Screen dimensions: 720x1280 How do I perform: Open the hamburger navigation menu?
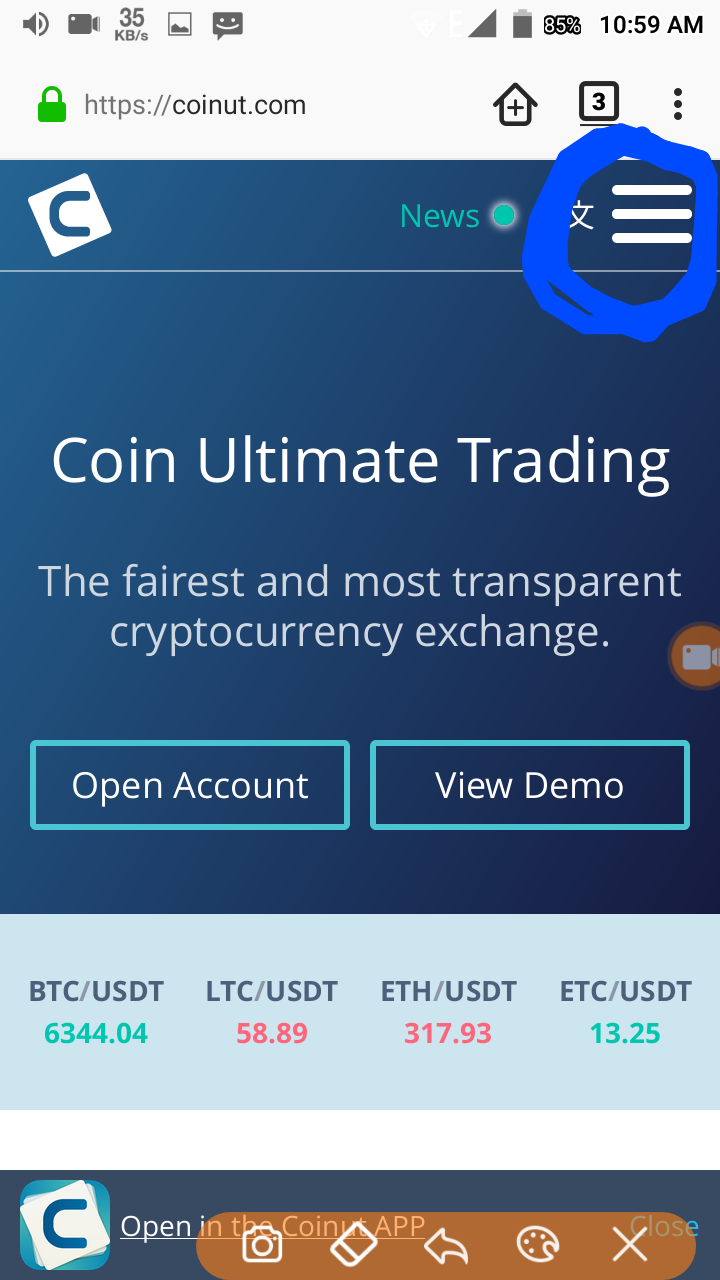point(651,214)
